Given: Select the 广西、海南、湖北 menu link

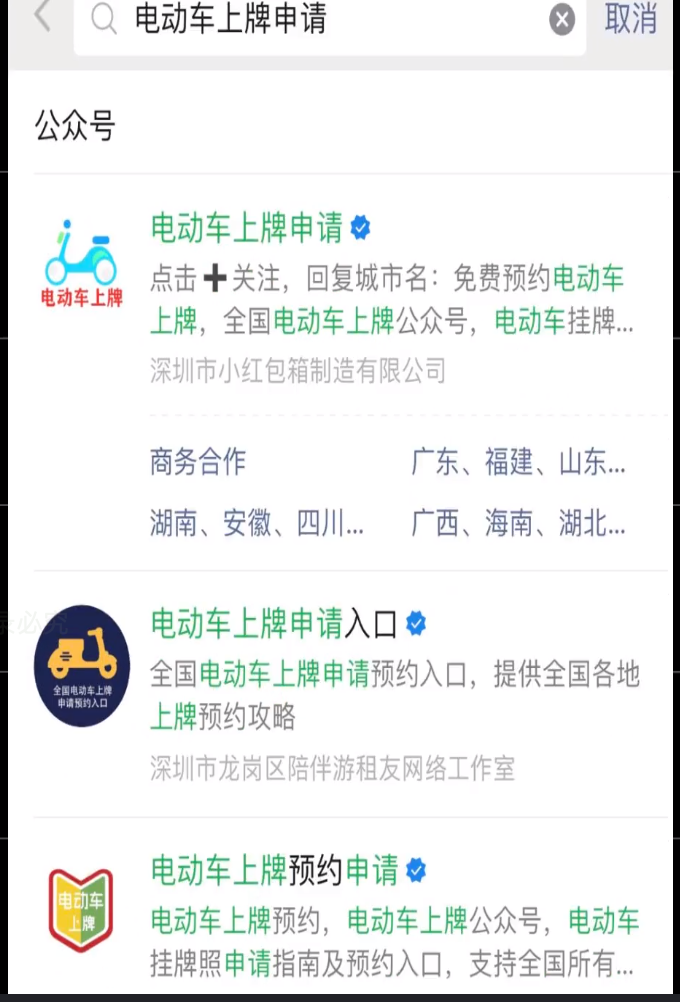Looking at the screenshot, I should coord(518,523).
